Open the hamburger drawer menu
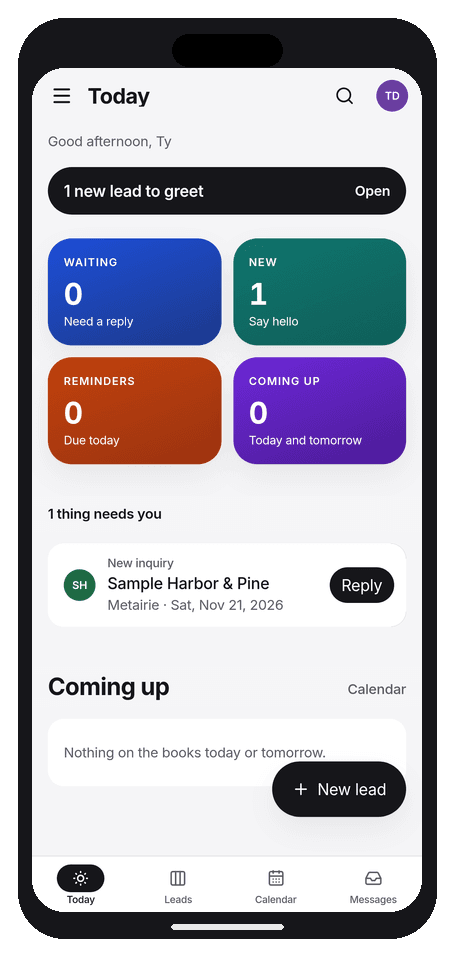Image resolution: width=454 pixels, height=956 pixels. point(62,96)
